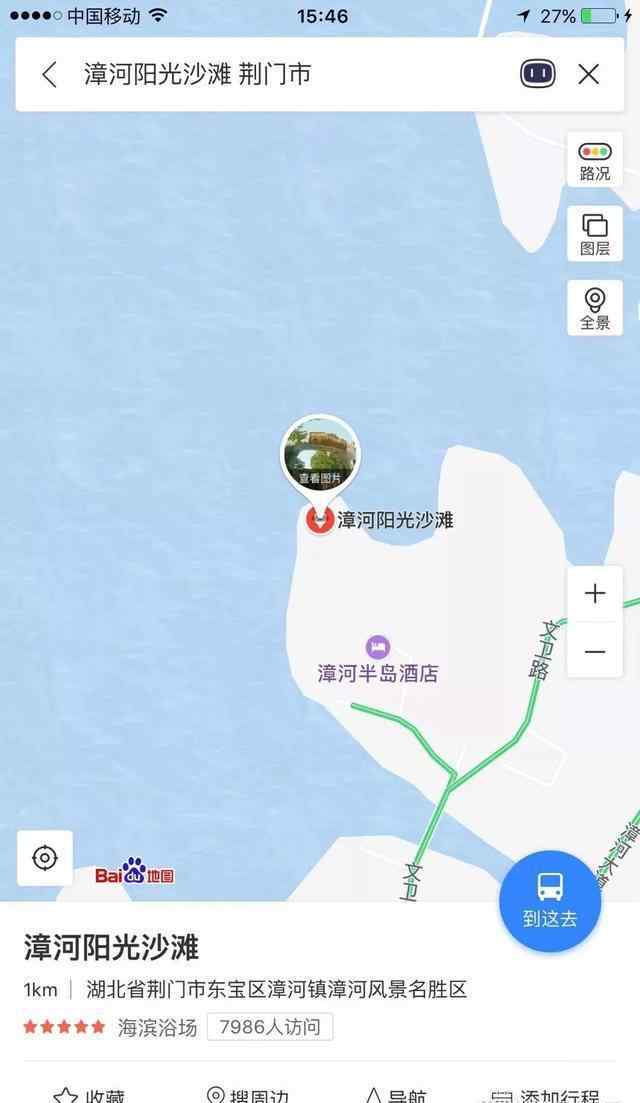Search nearby with 搜周边

248,1095
